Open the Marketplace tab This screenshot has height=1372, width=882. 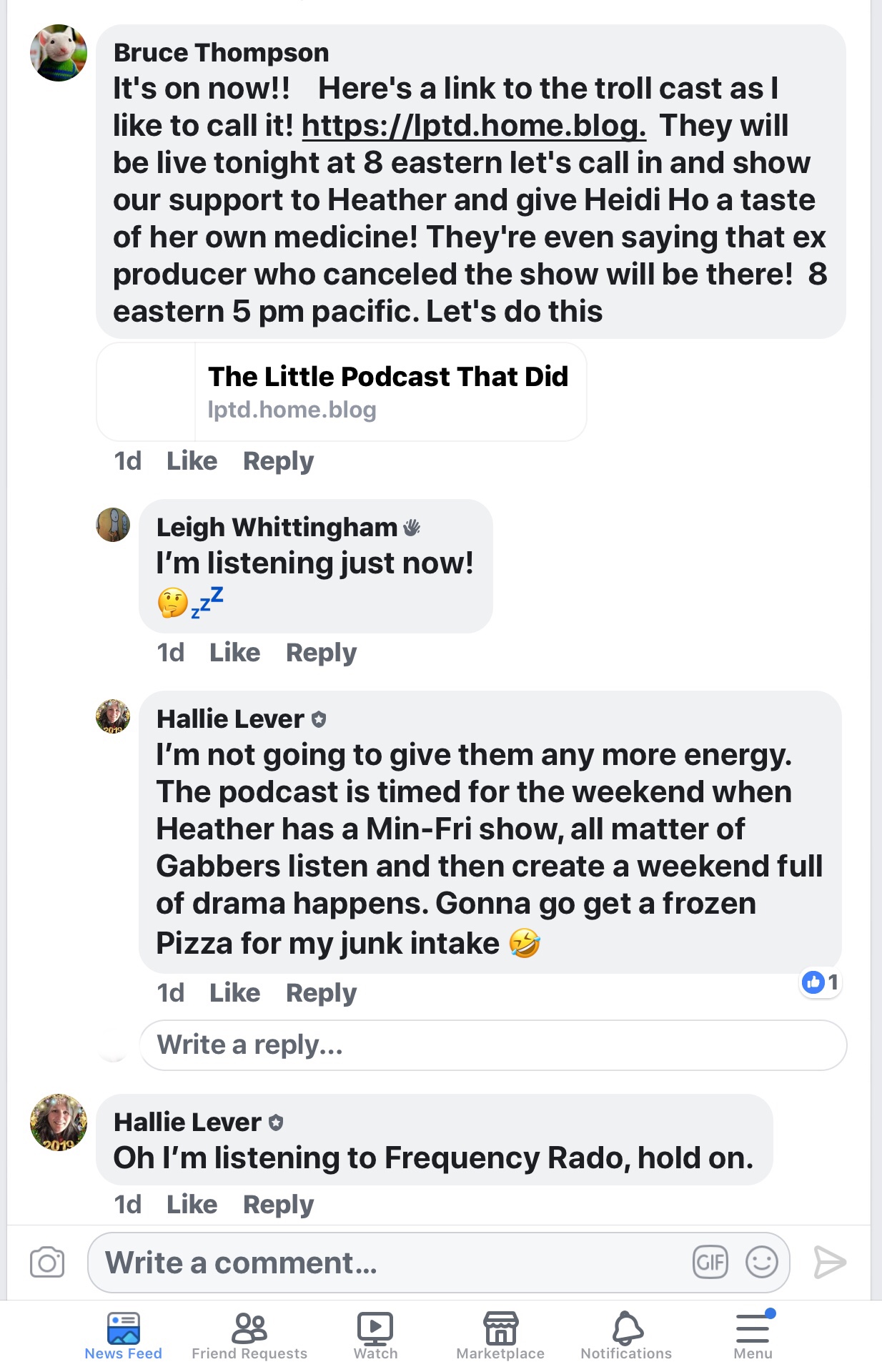pyautogui.click(x=500, y=1336)
